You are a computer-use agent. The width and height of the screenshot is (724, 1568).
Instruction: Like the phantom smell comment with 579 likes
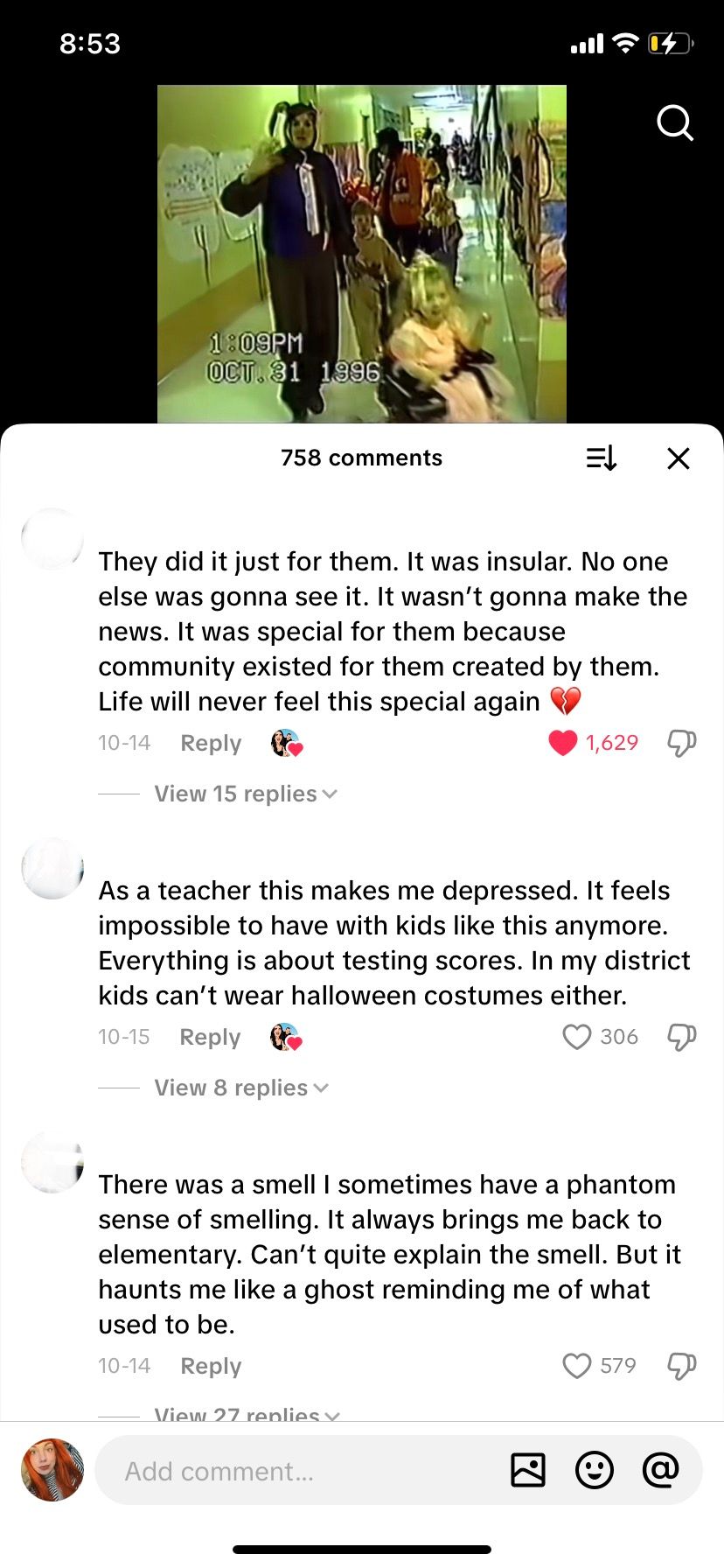coord(576,1366)
